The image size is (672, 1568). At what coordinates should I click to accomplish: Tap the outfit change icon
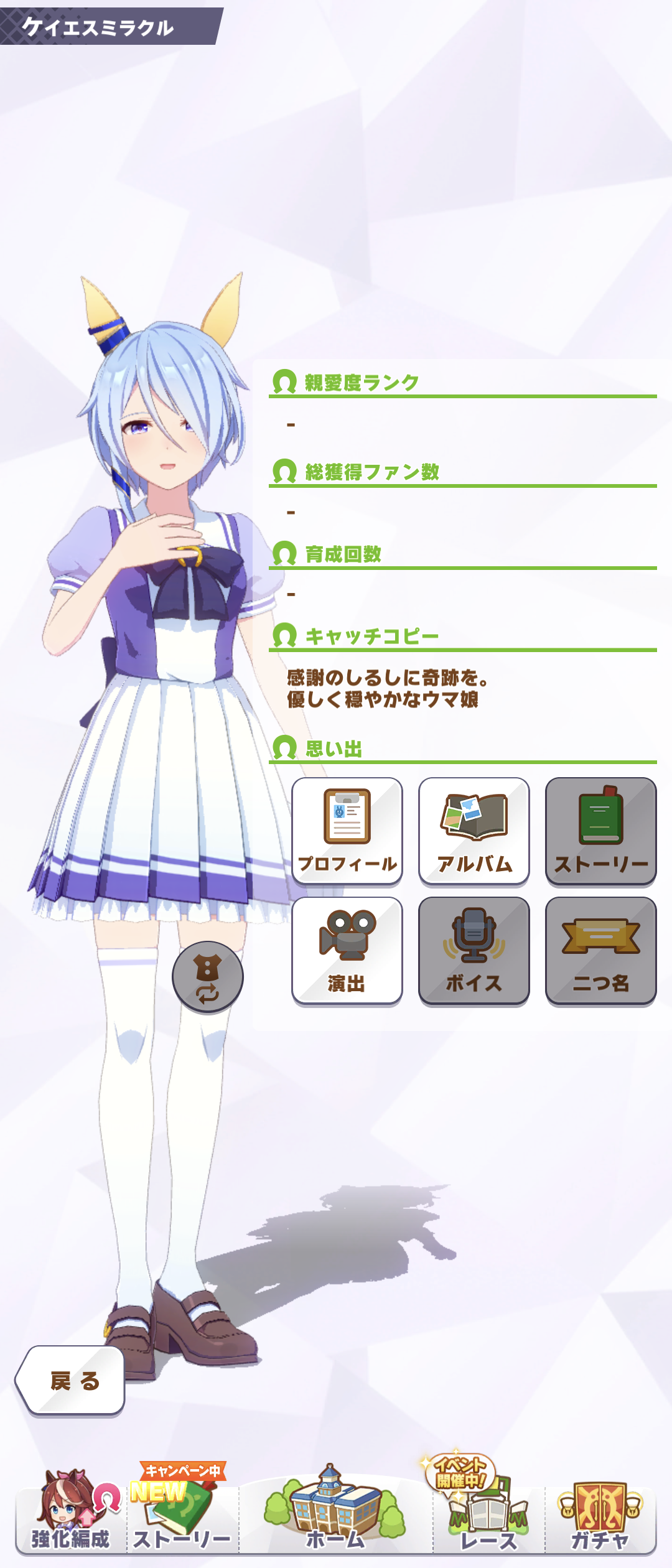(207, 976)
